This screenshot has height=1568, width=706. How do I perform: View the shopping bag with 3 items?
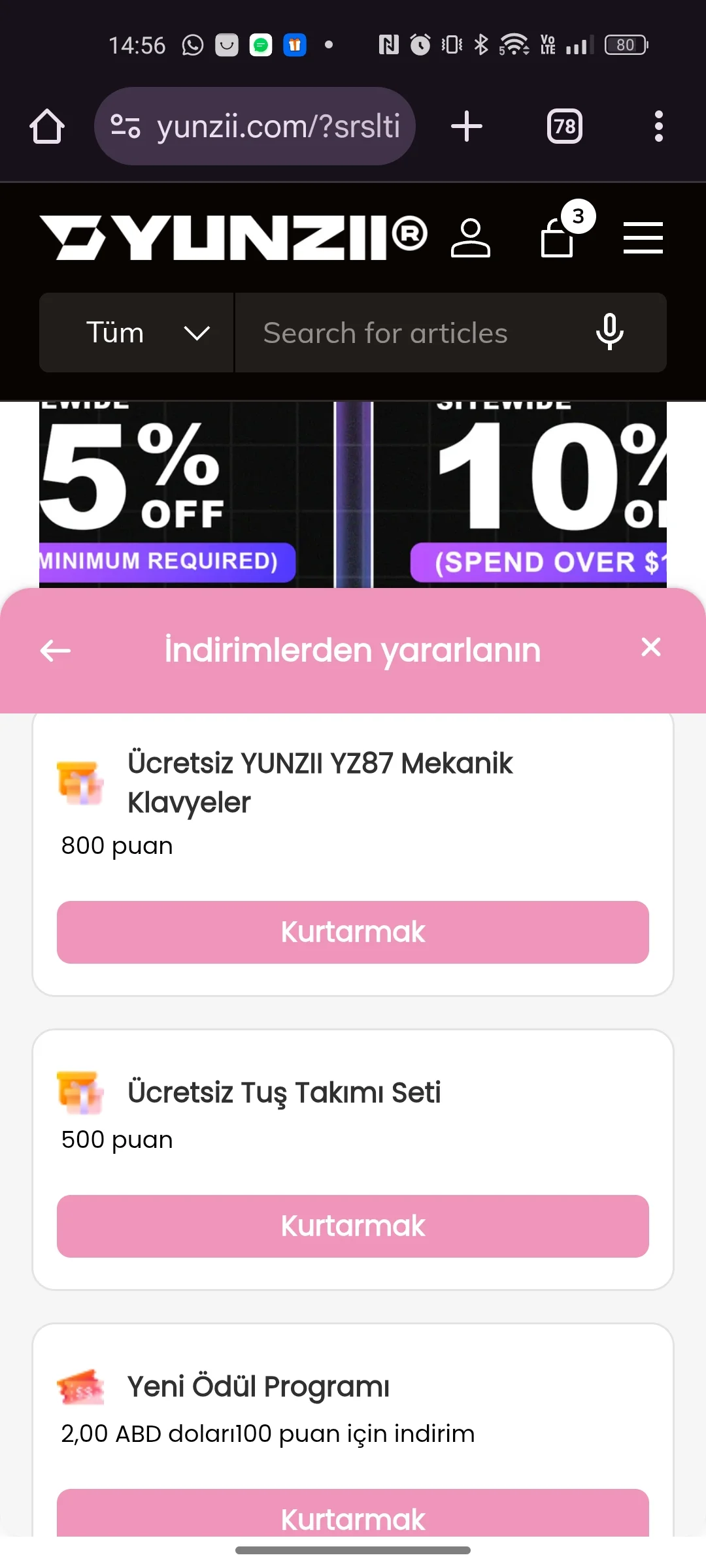[x=558, y=238]
